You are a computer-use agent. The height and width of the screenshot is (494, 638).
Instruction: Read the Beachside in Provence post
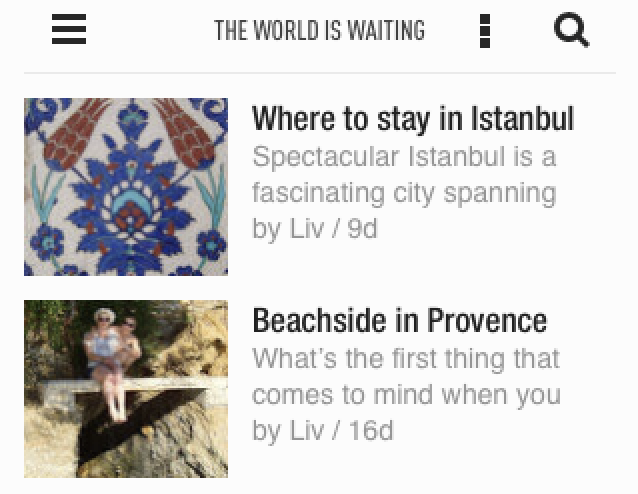point(399,320)
